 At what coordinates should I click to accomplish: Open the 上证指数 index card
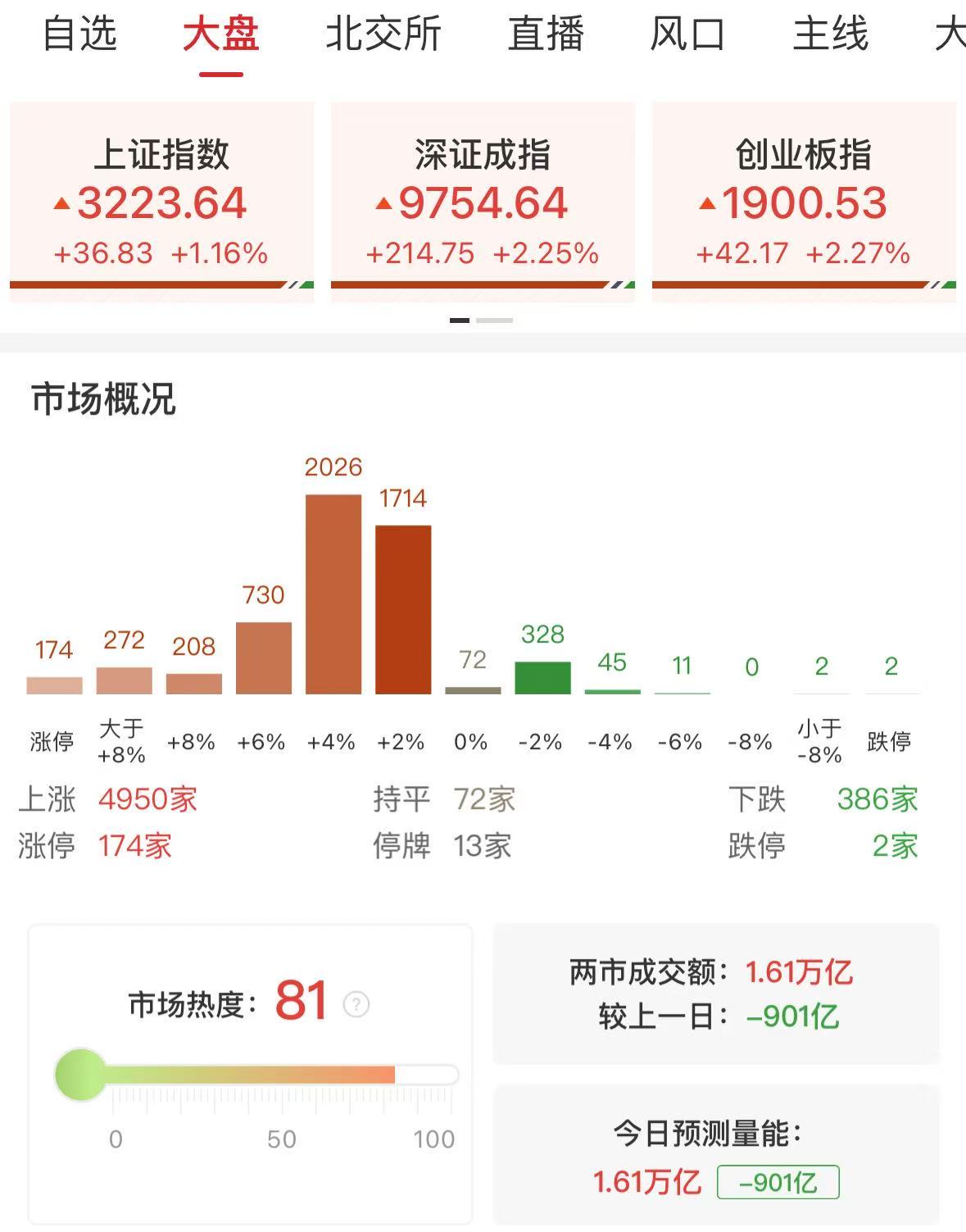[x=161, y=202]
